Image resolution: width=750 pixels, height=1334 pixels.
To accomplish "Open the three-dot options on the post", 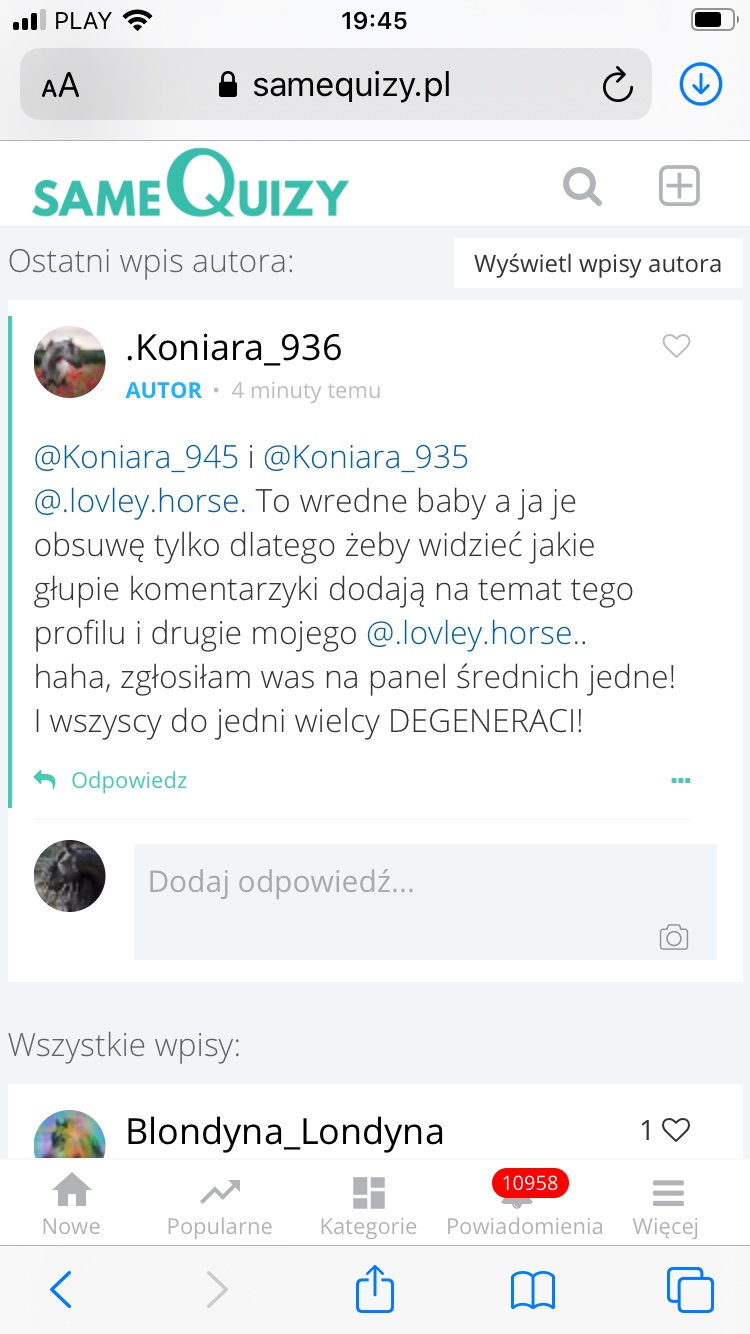I will click(681, 780).
